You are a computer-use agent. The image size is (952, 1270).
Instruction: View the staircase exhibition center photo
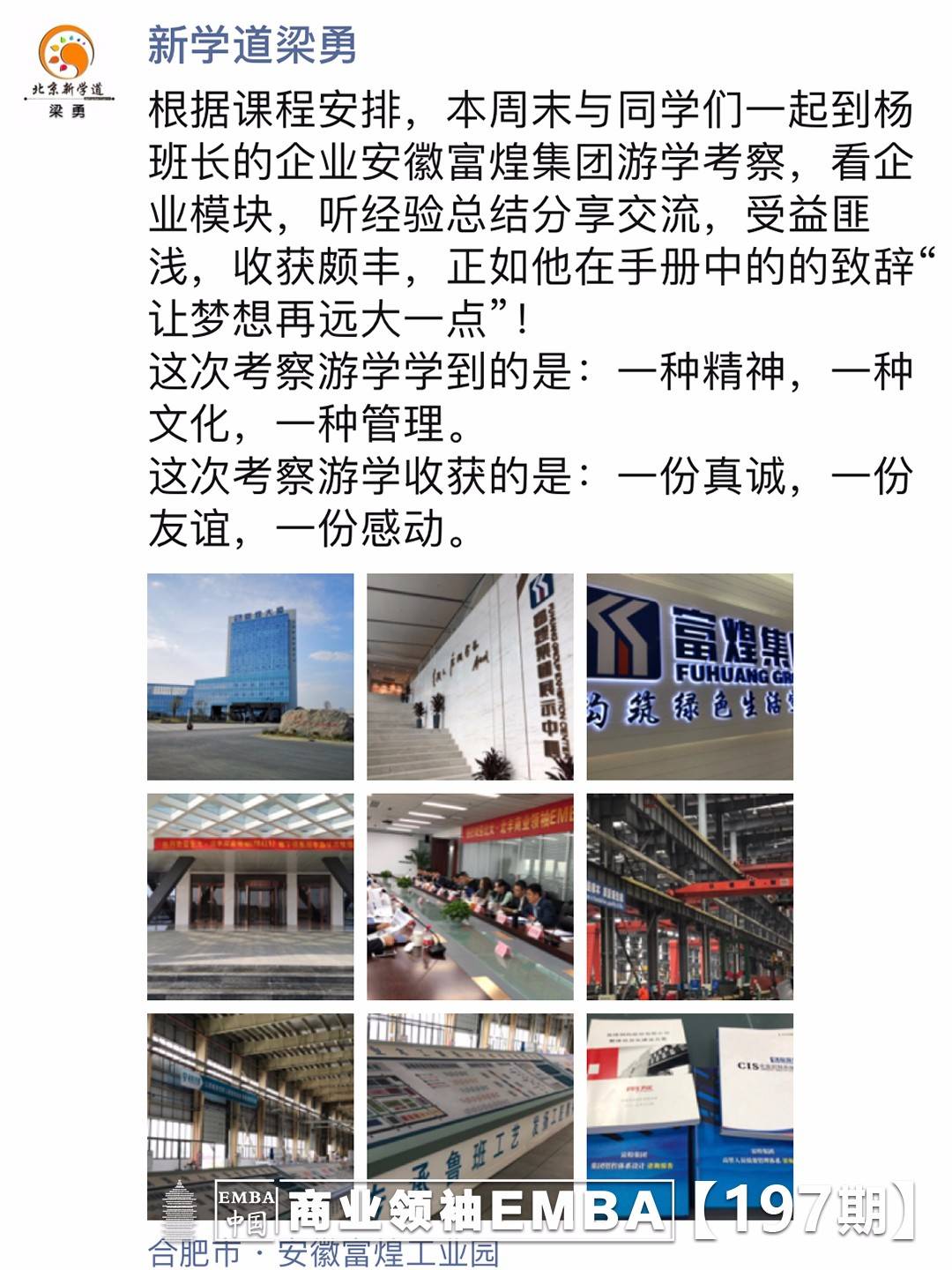pyautogui.click(x=470, y=676)
